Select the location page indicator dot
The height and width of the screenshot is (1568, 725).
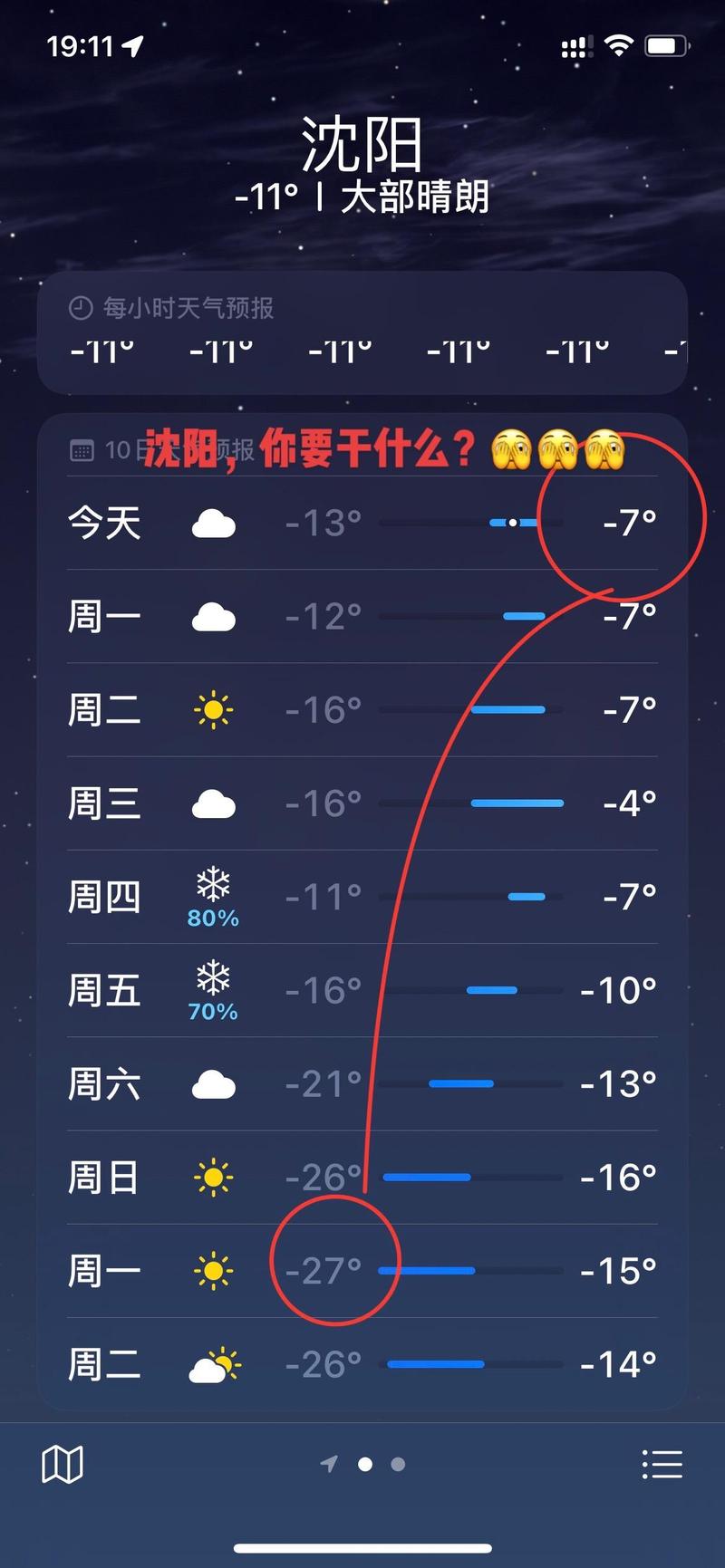(331, 1464)
